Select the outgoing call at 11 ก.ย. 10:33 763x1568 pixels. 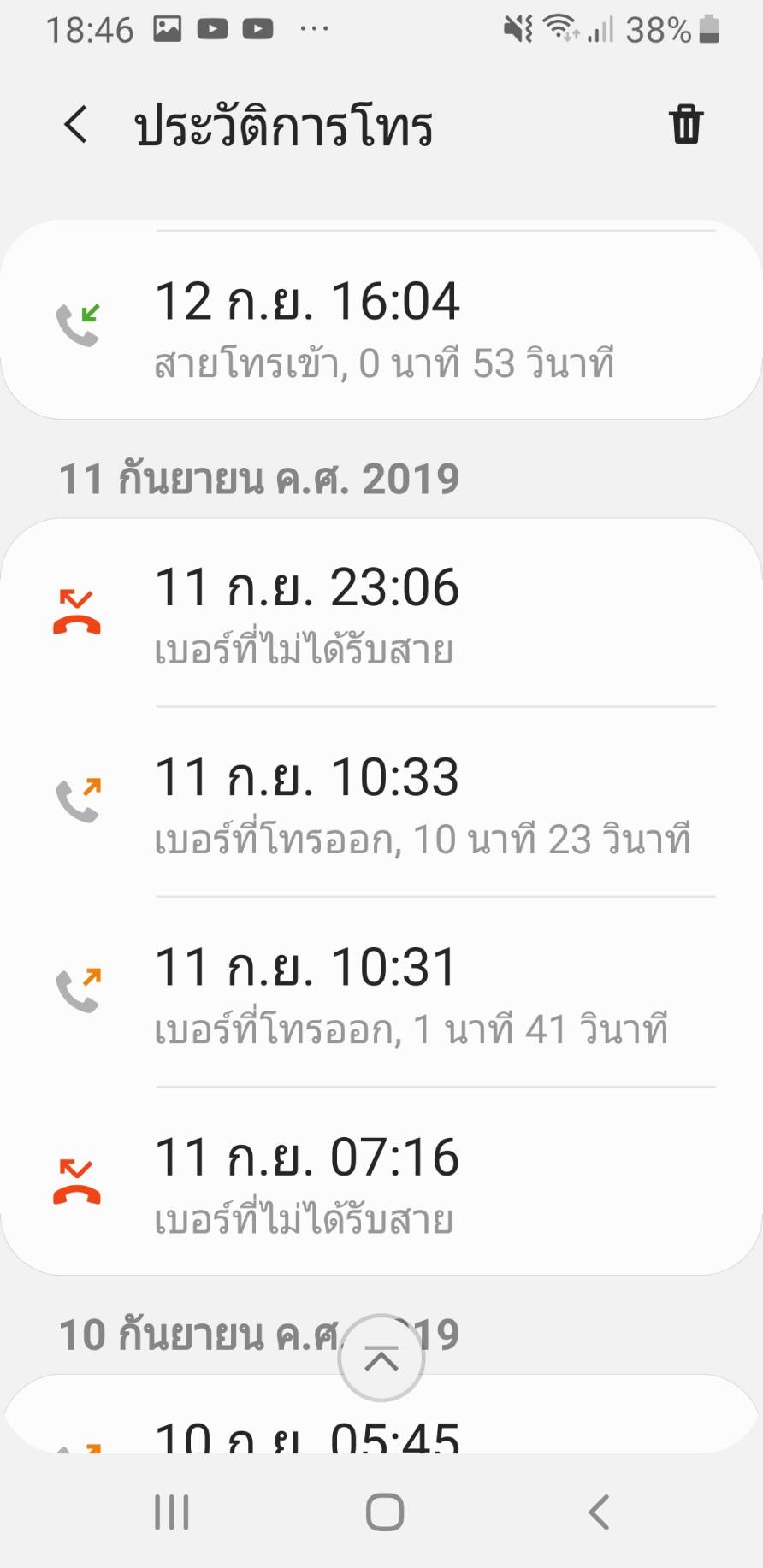point(381,804)
